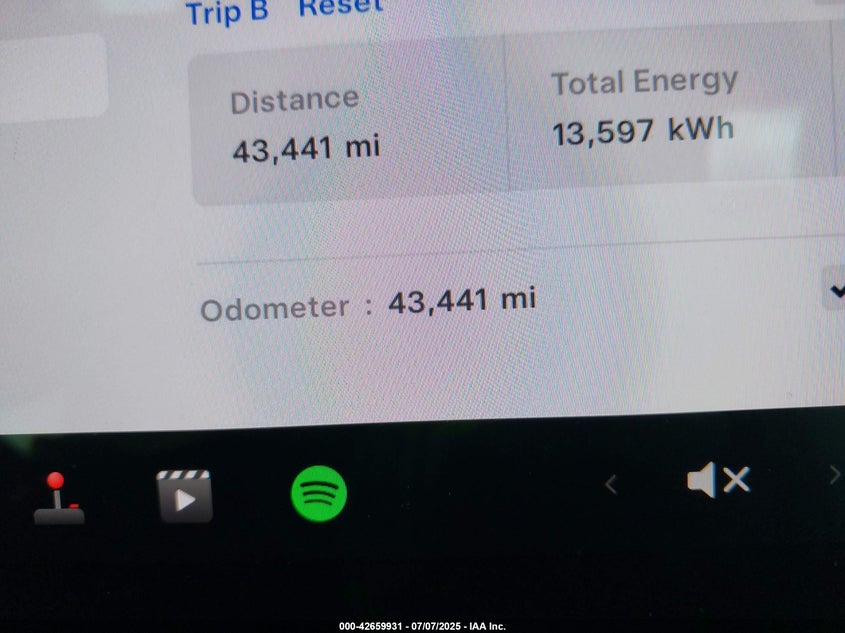Lower volume with the left chevron
The height and width of the screenshot is (633, 845).
coord(611,485)
